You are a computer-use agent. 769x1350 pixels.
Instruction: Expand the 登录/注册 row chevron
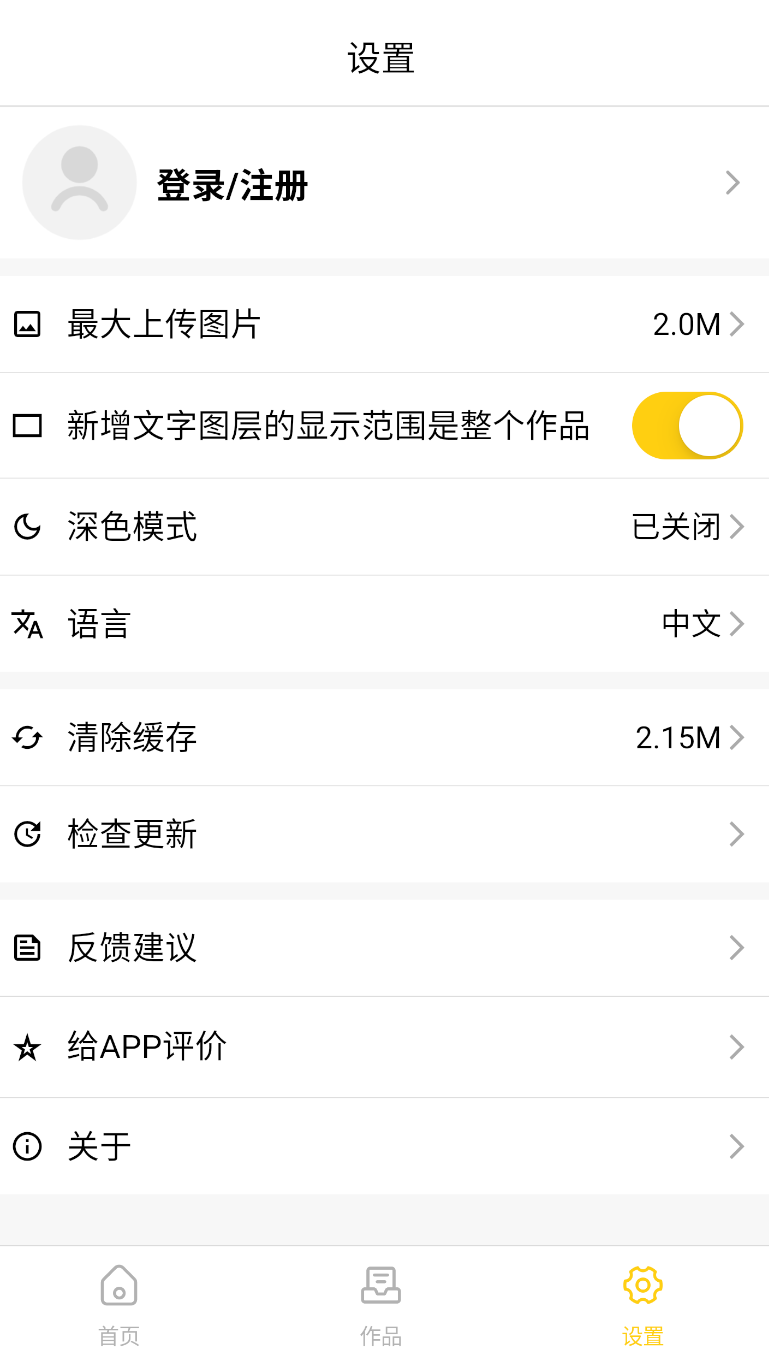[733, 183]
